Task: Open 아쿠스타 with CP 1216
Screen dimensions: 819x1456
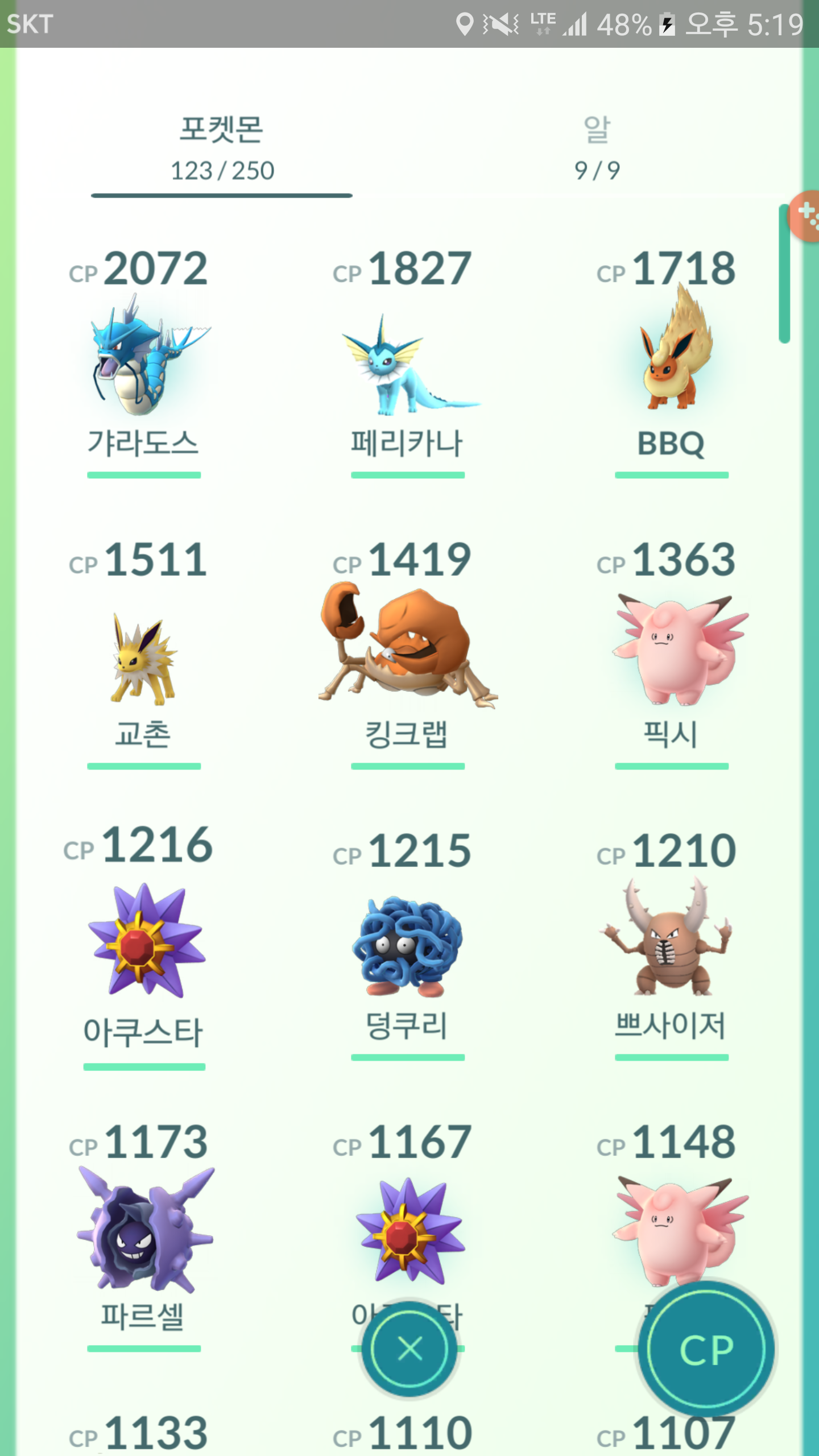Action: click(144, 944)
